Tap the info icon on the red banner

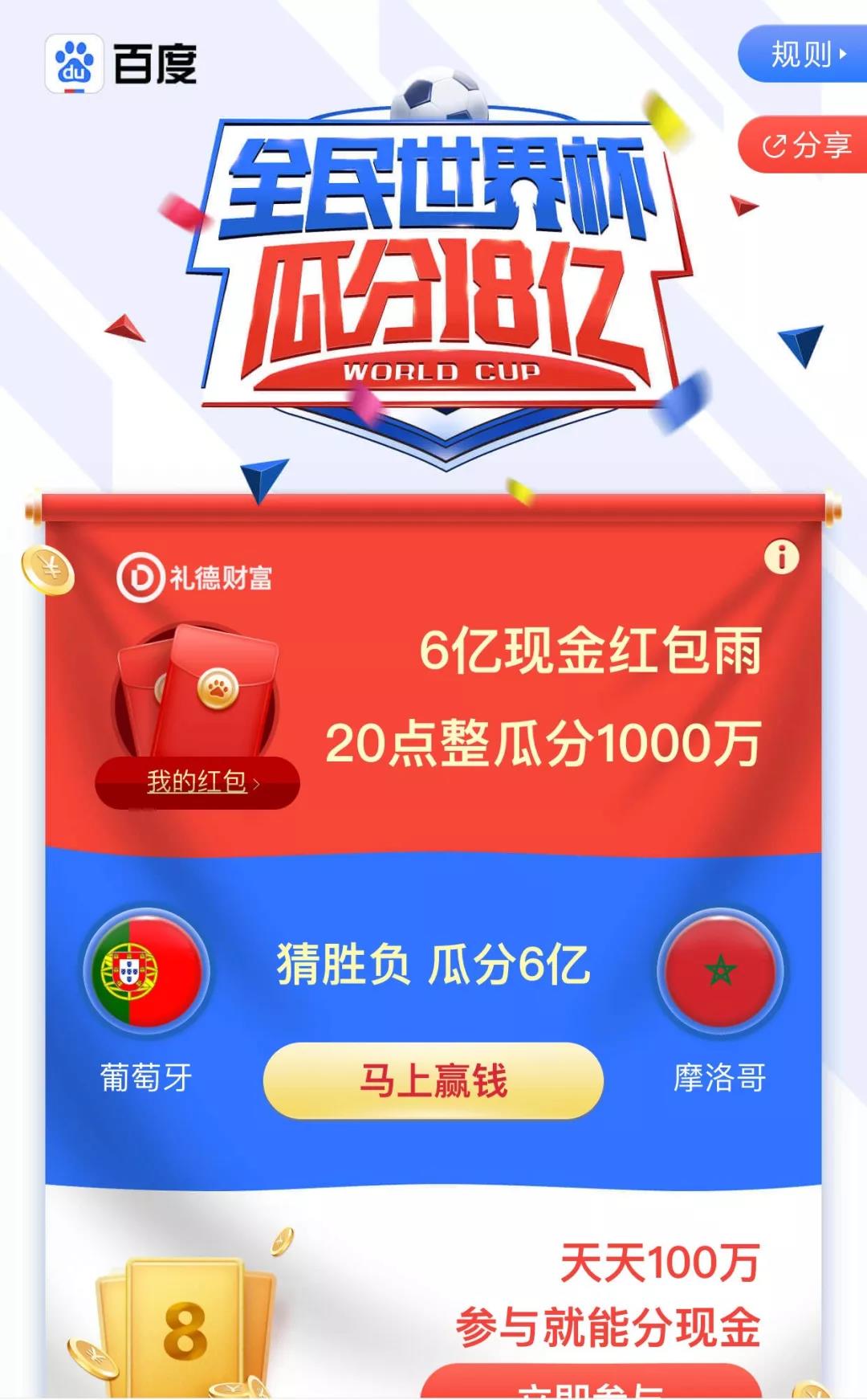[783, 558]
